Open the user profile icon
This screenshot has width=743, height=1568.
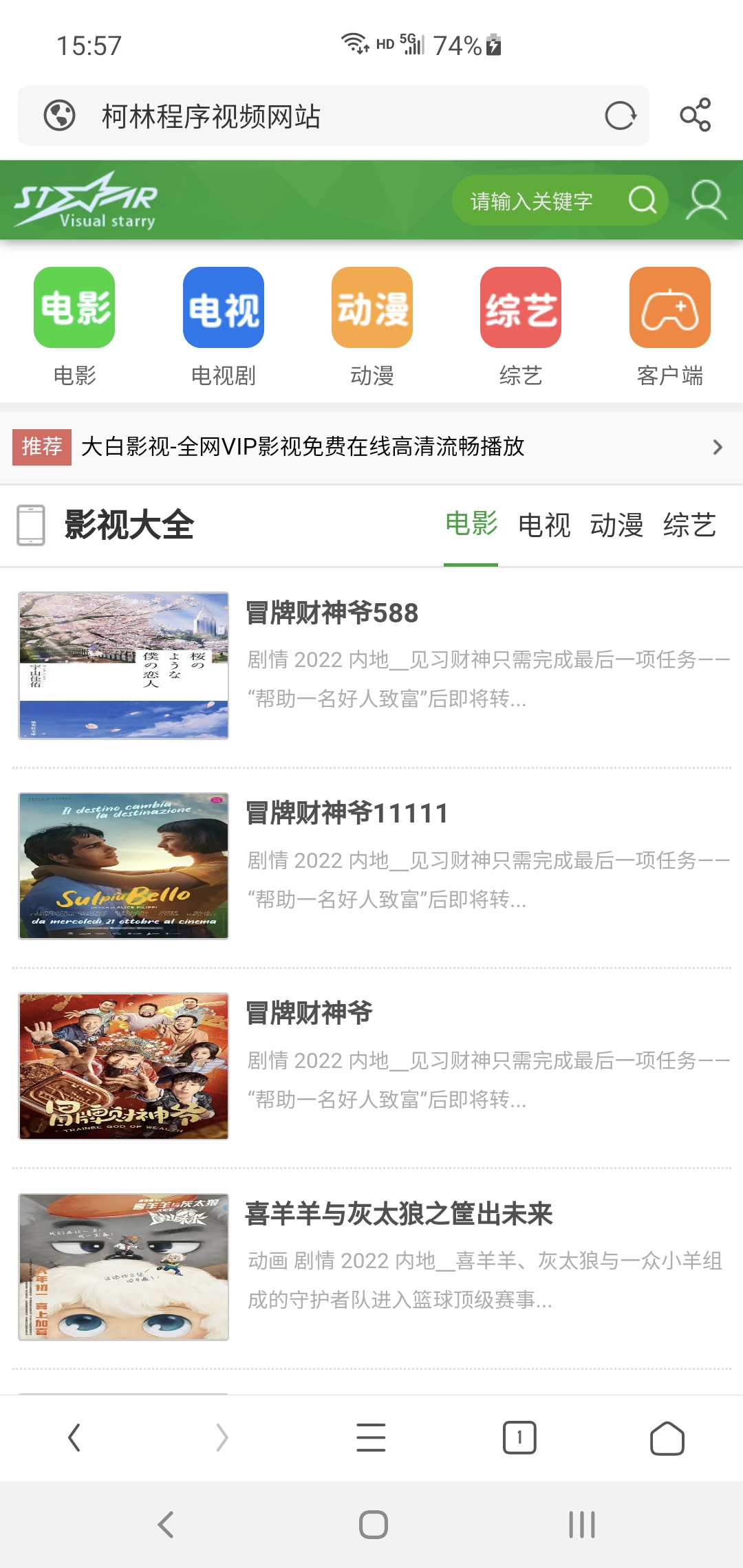click(707, 200)
